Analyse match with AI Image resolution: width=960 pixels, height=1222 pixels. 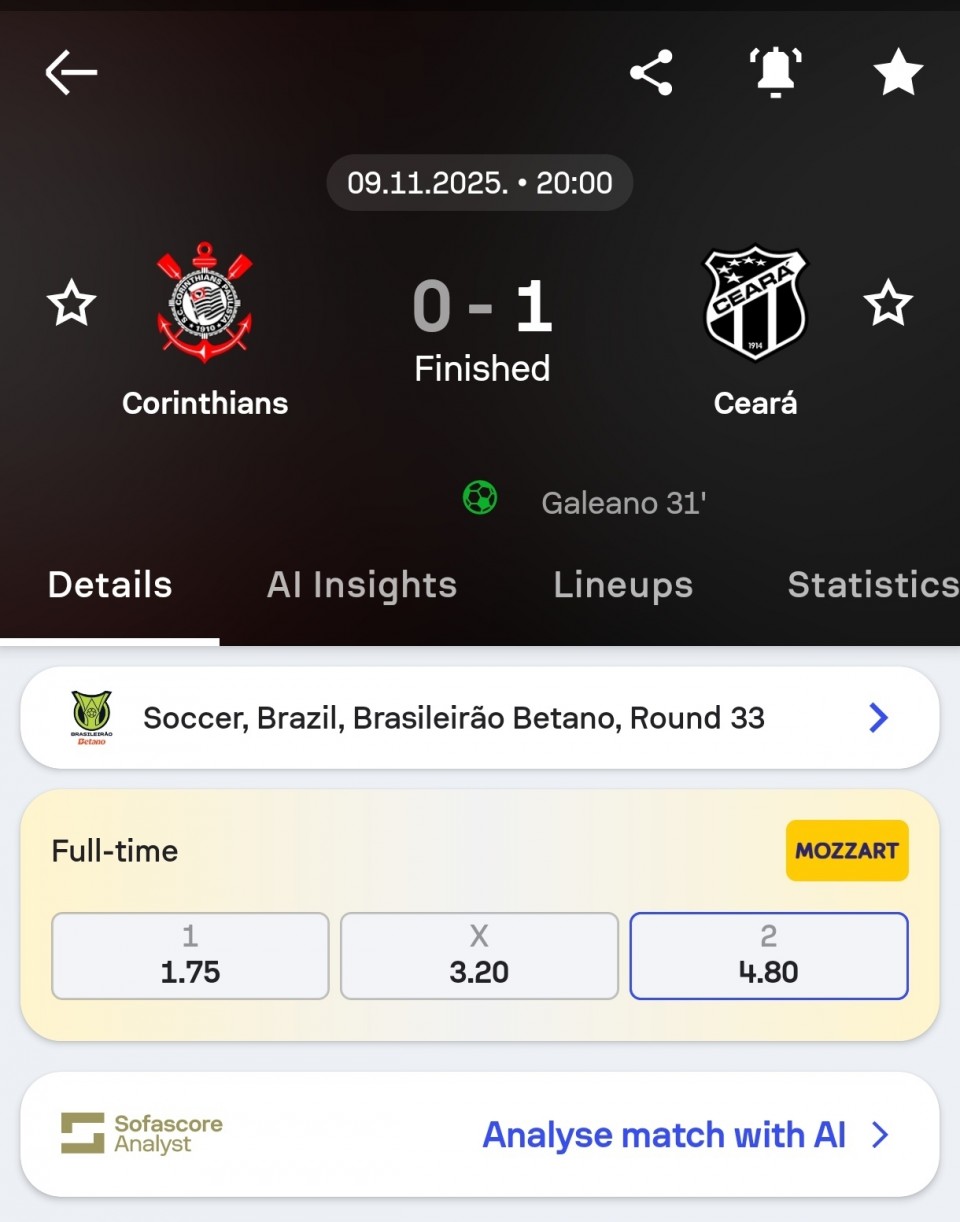pos(685,1135)
